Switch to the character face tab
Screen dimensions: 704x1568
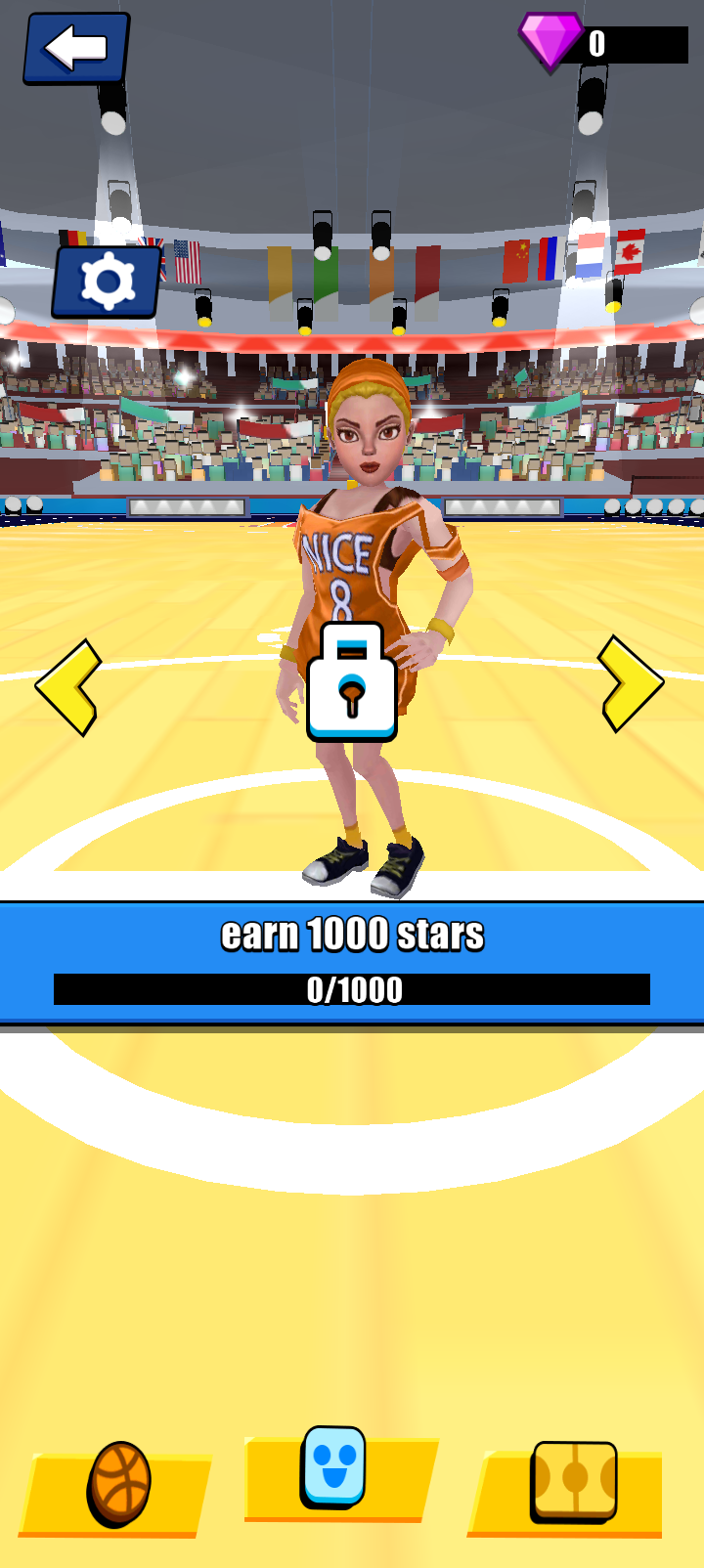tap(335, 1469)
